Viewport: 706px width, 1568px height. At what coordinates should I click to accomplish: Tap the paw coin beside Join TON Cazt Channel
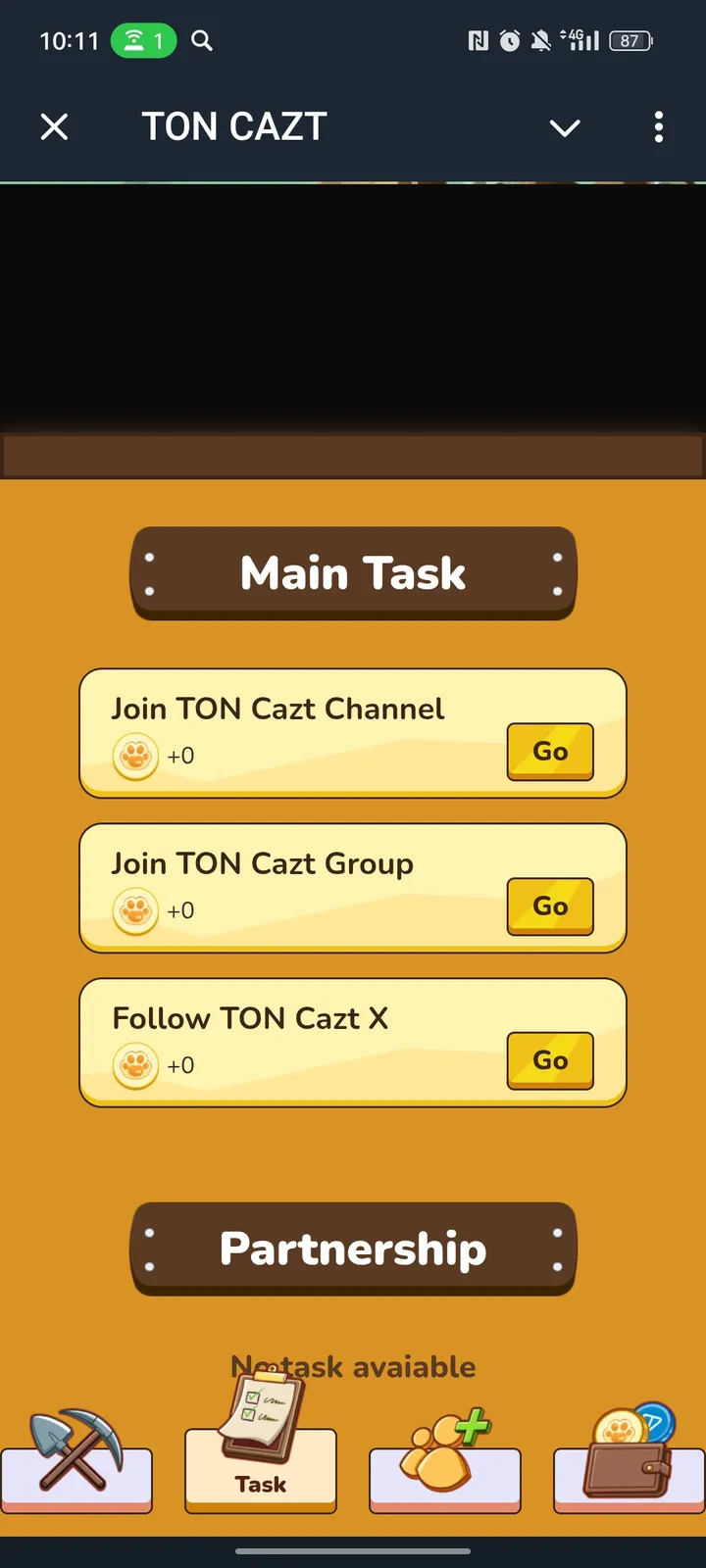(x=136, y=756)
